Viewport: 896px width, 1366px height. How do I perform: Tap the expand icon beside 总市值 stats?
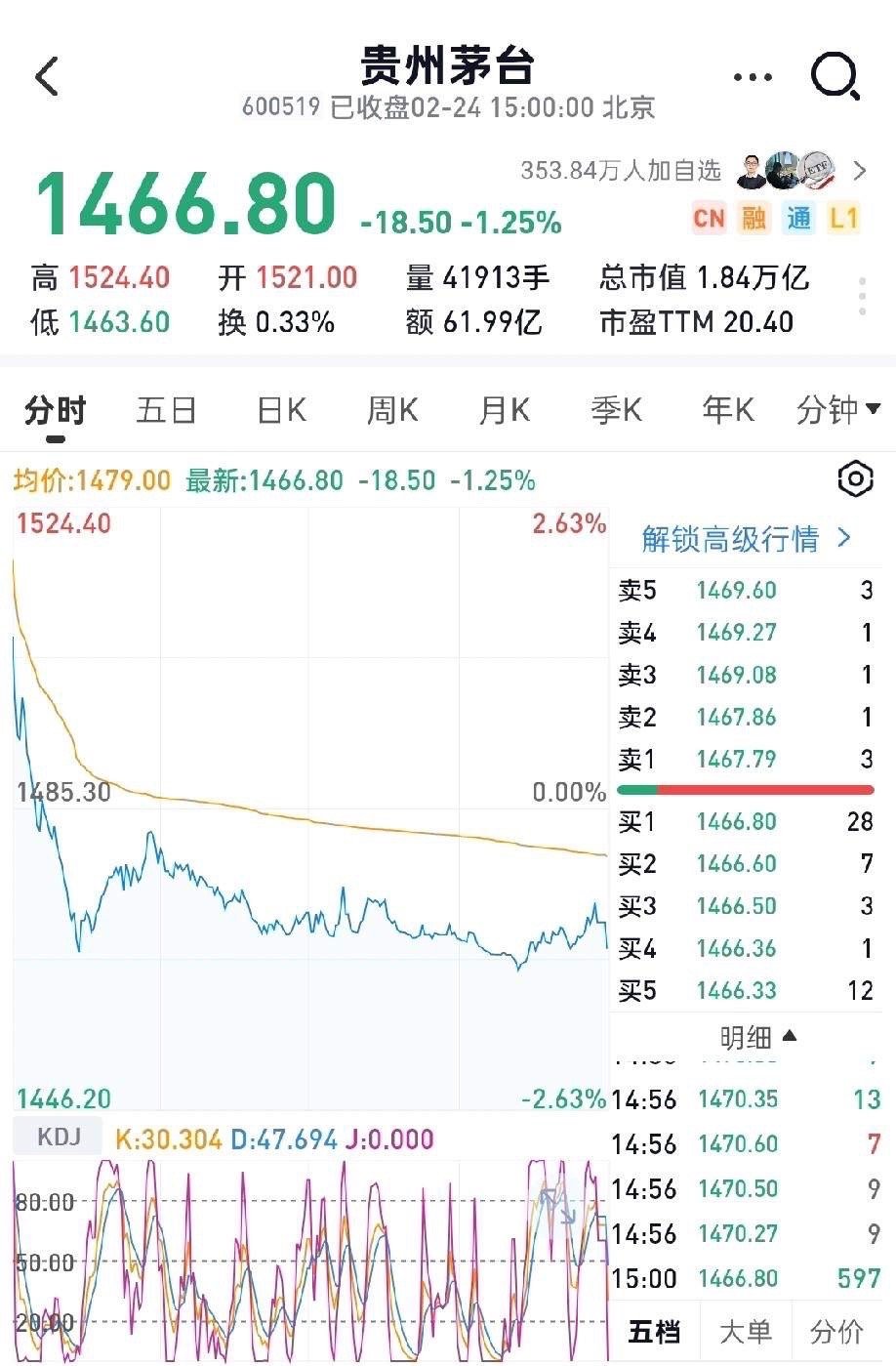click(x=863, y=298)
